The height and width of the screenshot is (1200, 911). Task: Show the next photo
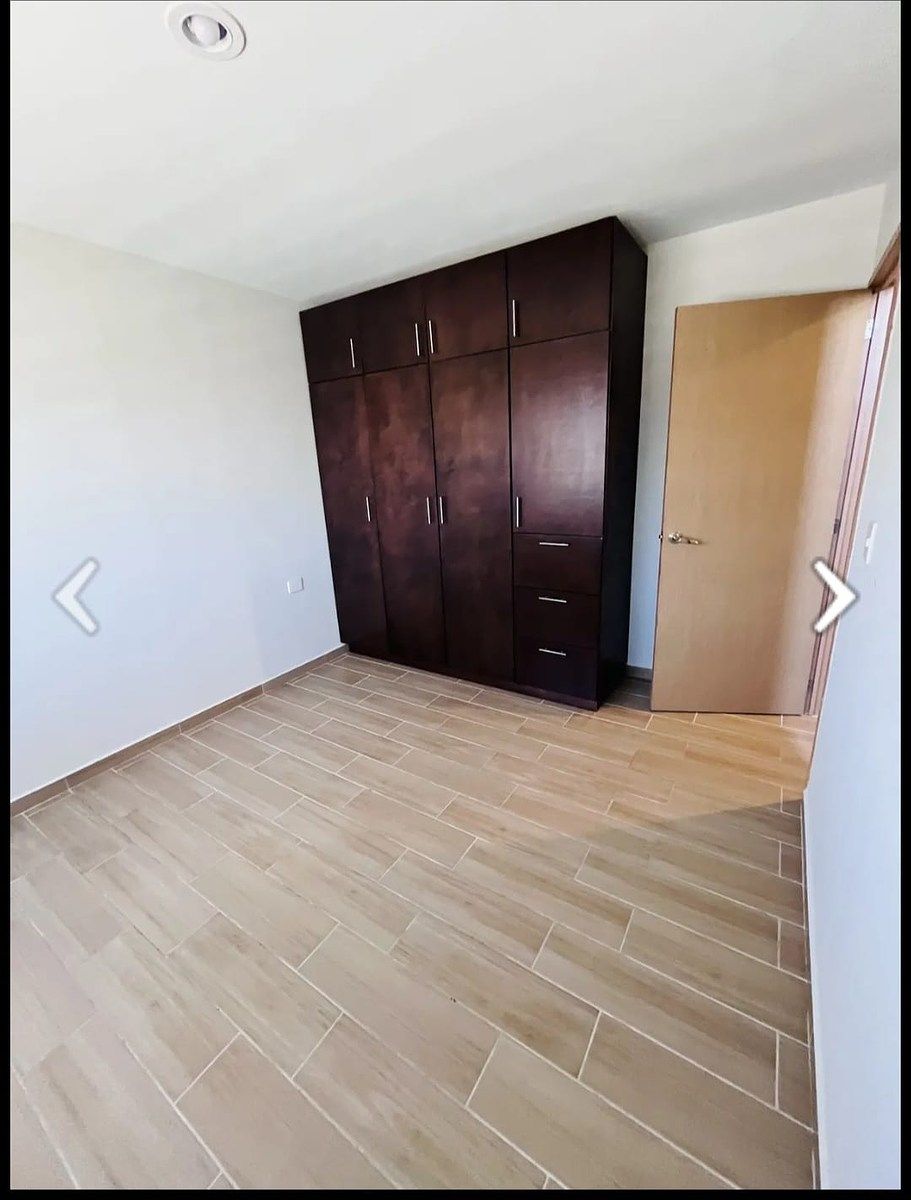[x=833, y=596]
